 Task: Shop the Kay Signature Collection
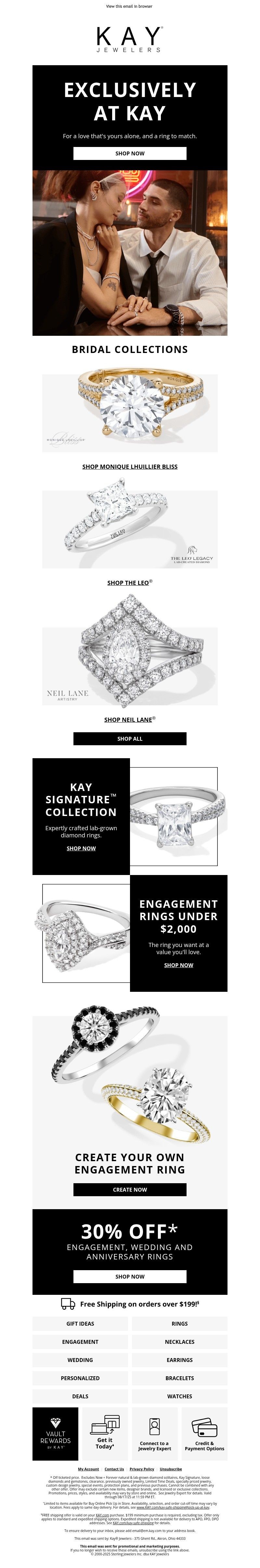81,848
